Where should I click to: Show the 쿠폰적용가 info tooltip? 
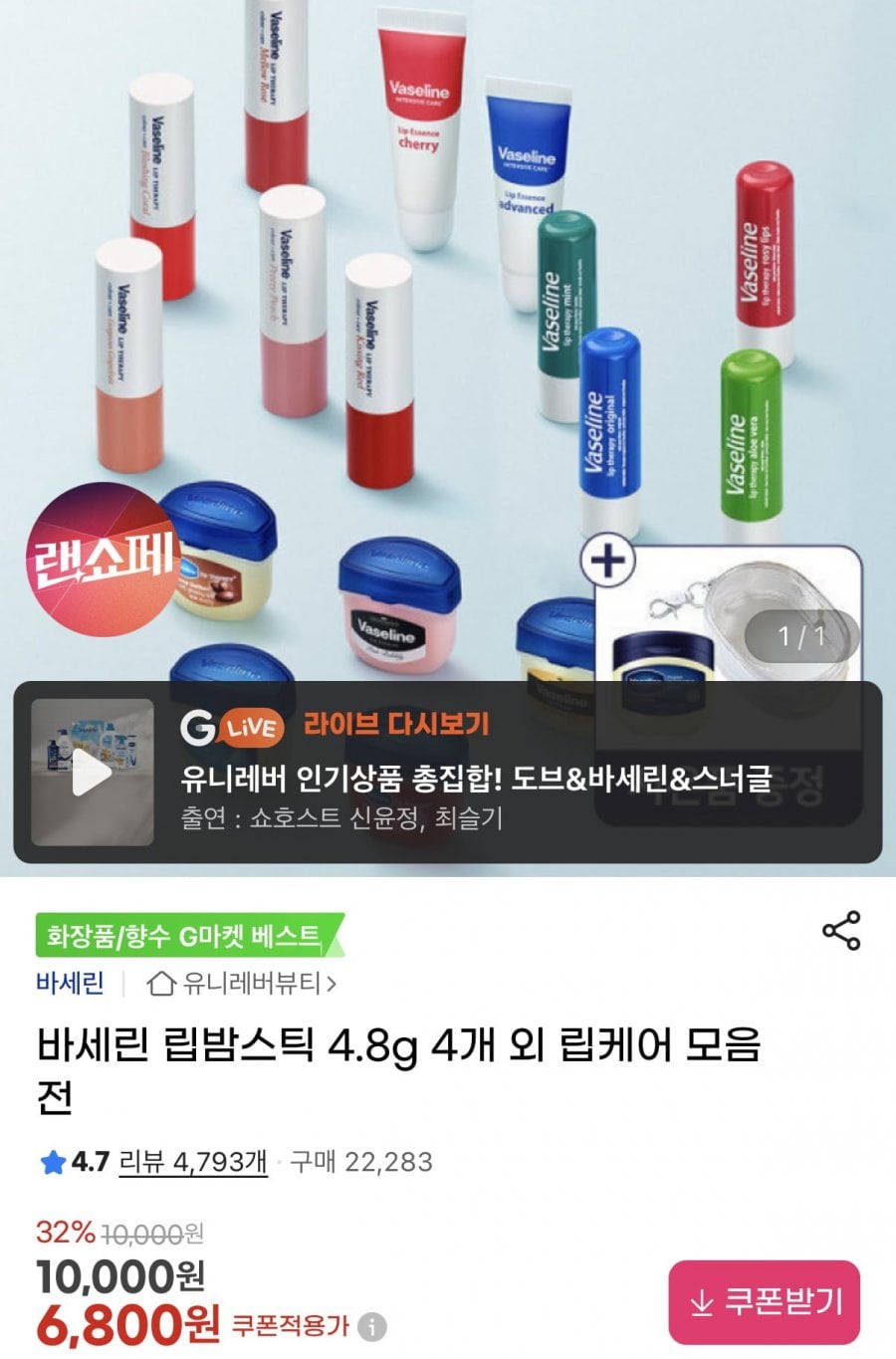point(372,1326)
